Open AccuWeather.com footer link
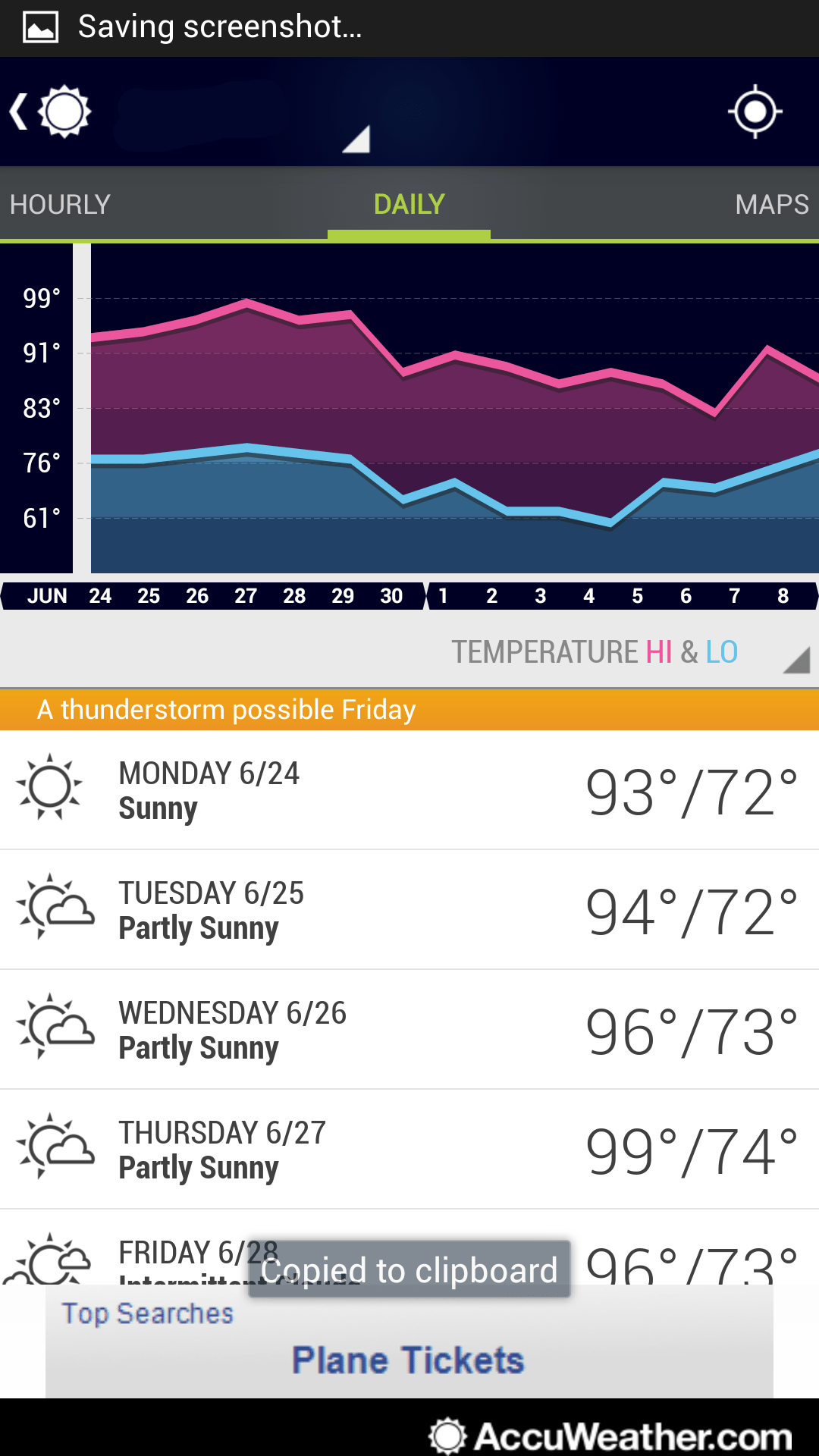Viewport: 819px width, 1456px height. coord(610,1436)
